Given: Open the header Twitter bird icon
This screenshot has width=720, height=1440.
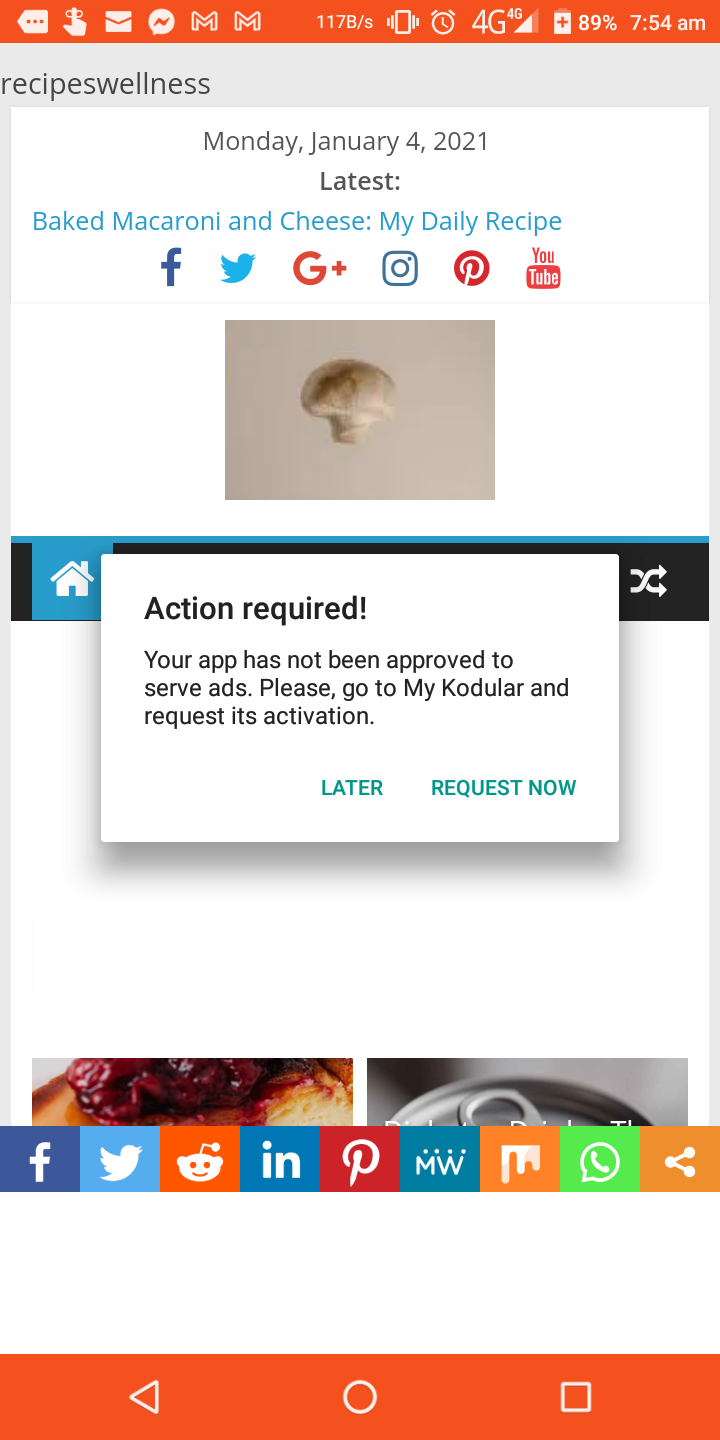Looking at the screenshot, I should tap(238, 268).
